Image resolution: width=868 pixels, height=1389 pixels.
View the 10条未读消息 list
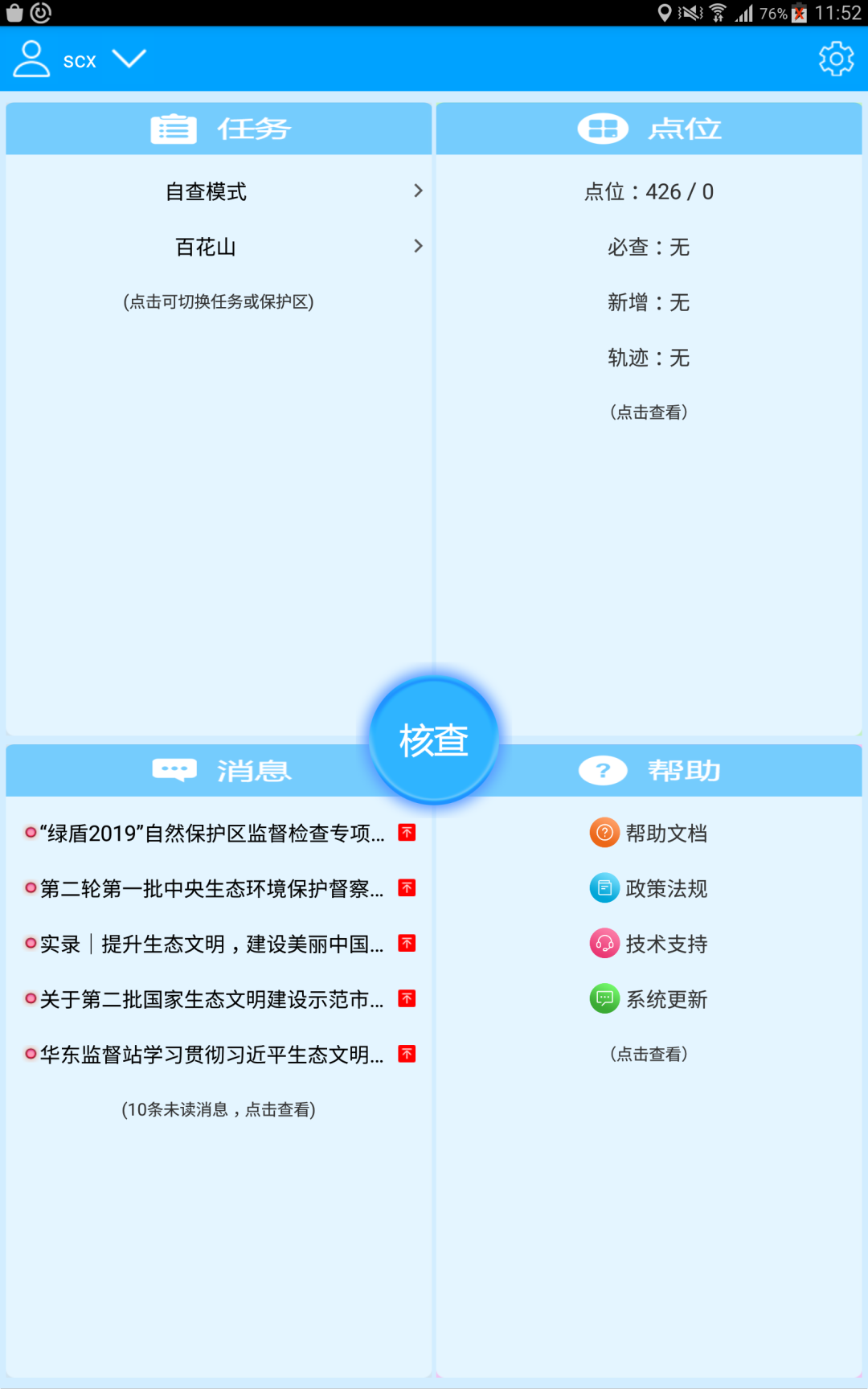tap(219, 1110)
